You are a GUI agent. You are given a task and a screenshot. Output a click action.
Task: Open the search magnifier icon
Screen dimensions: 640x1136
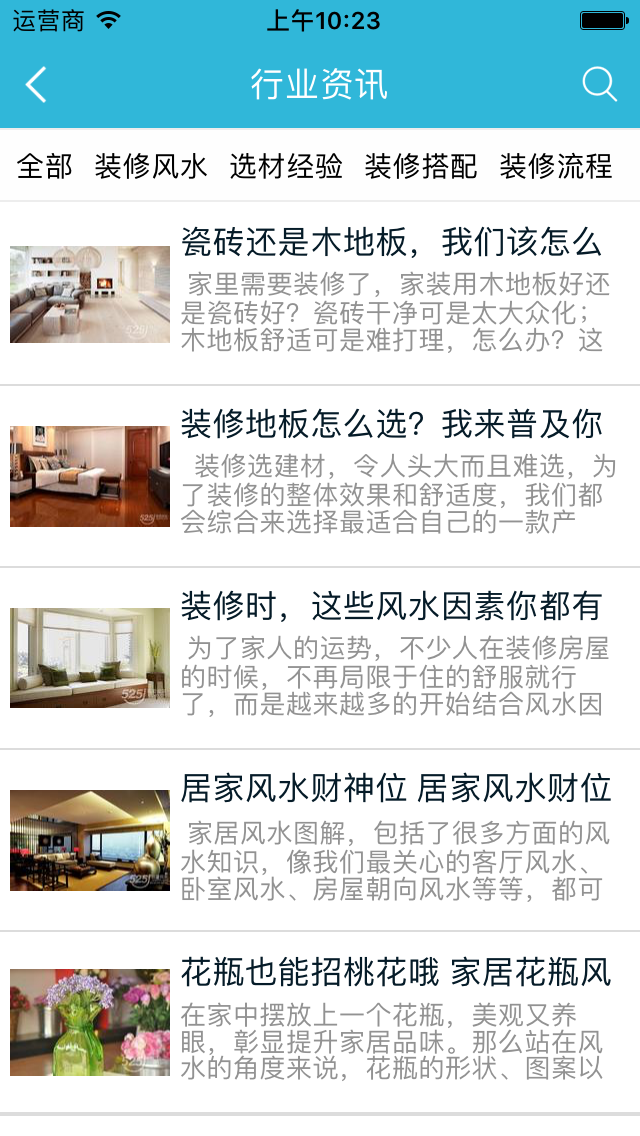coord(599,85)
